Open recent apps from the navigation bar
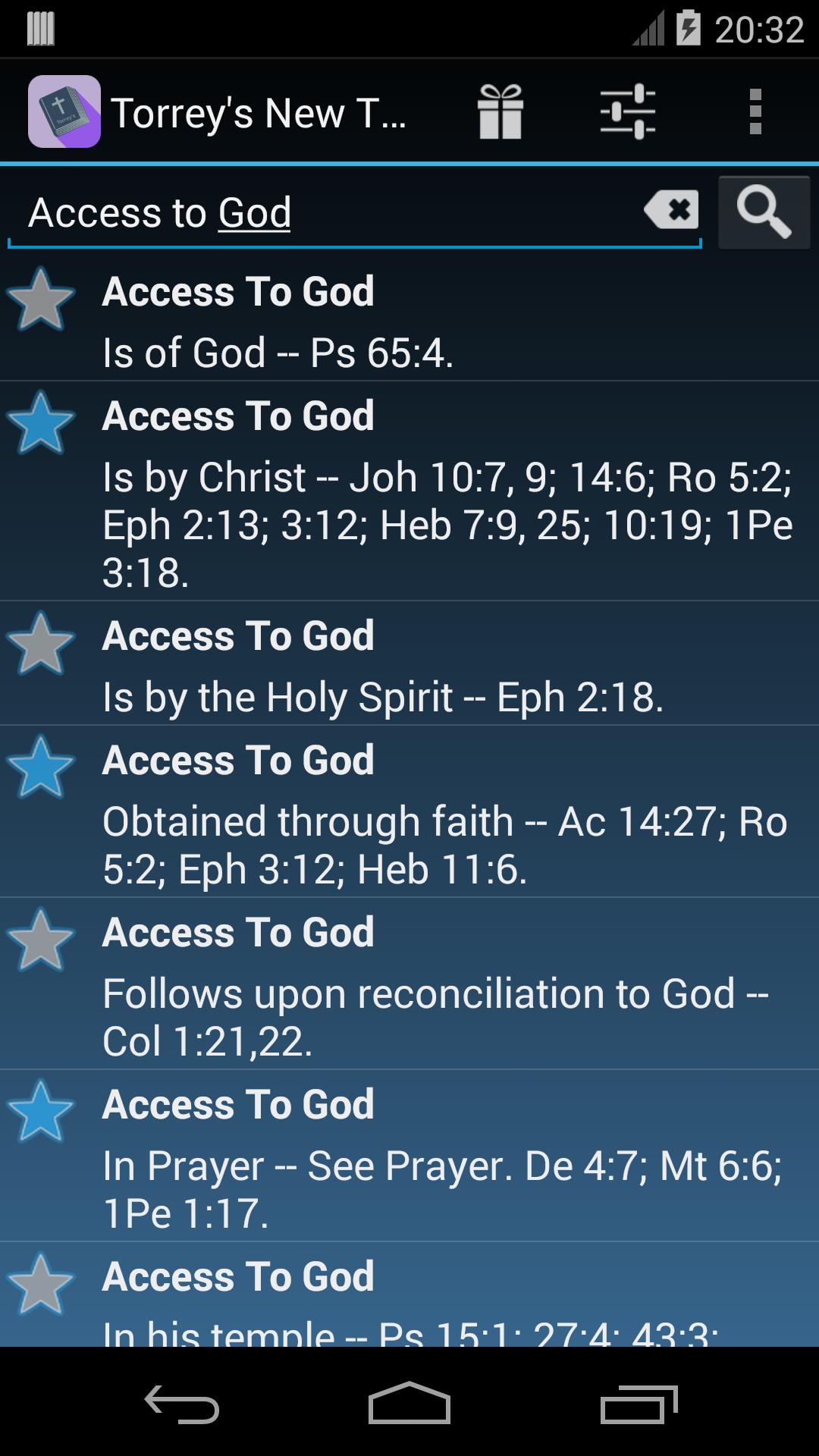Screen dimensions: 819x1456 641,1404
